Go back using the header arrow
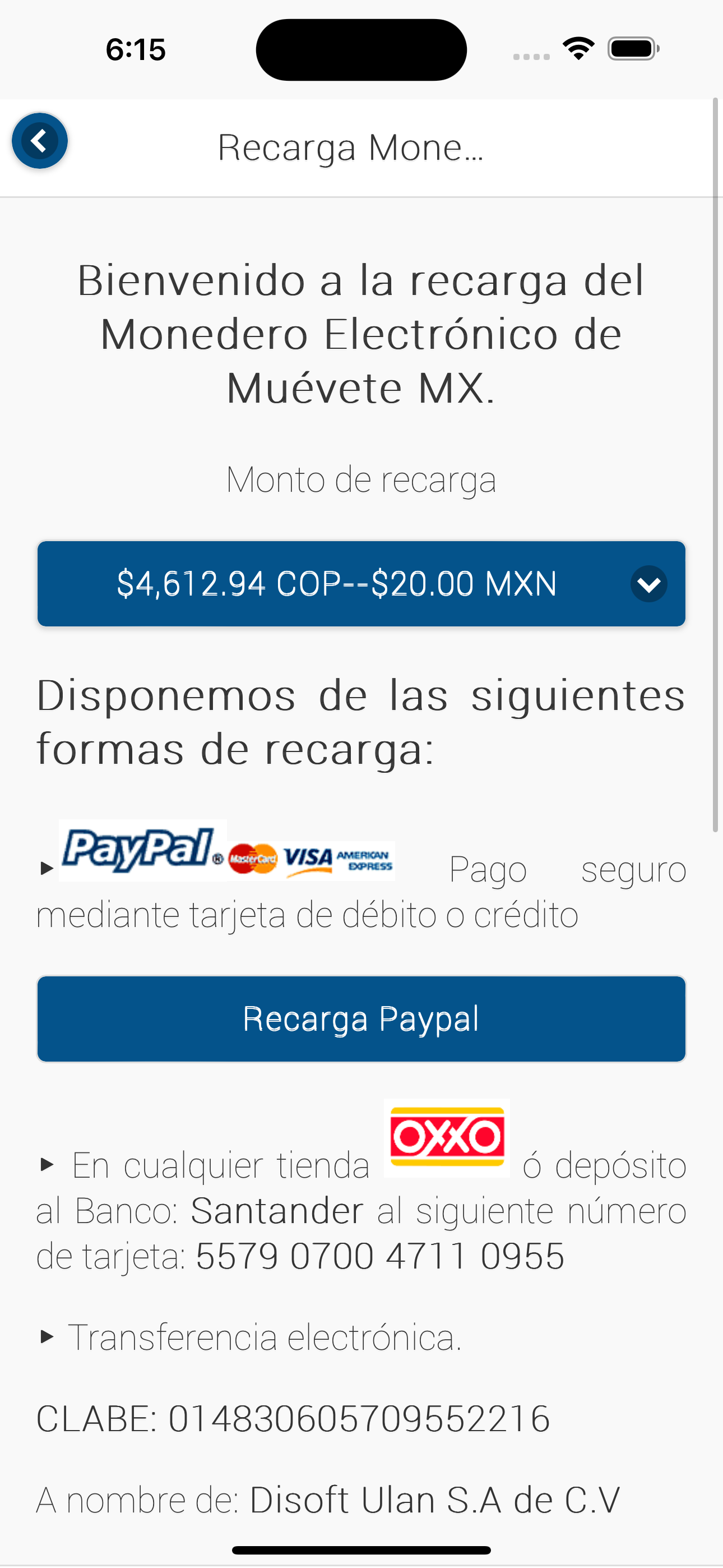This screenshot has height=1568, width=723. [x=40, y=141]
